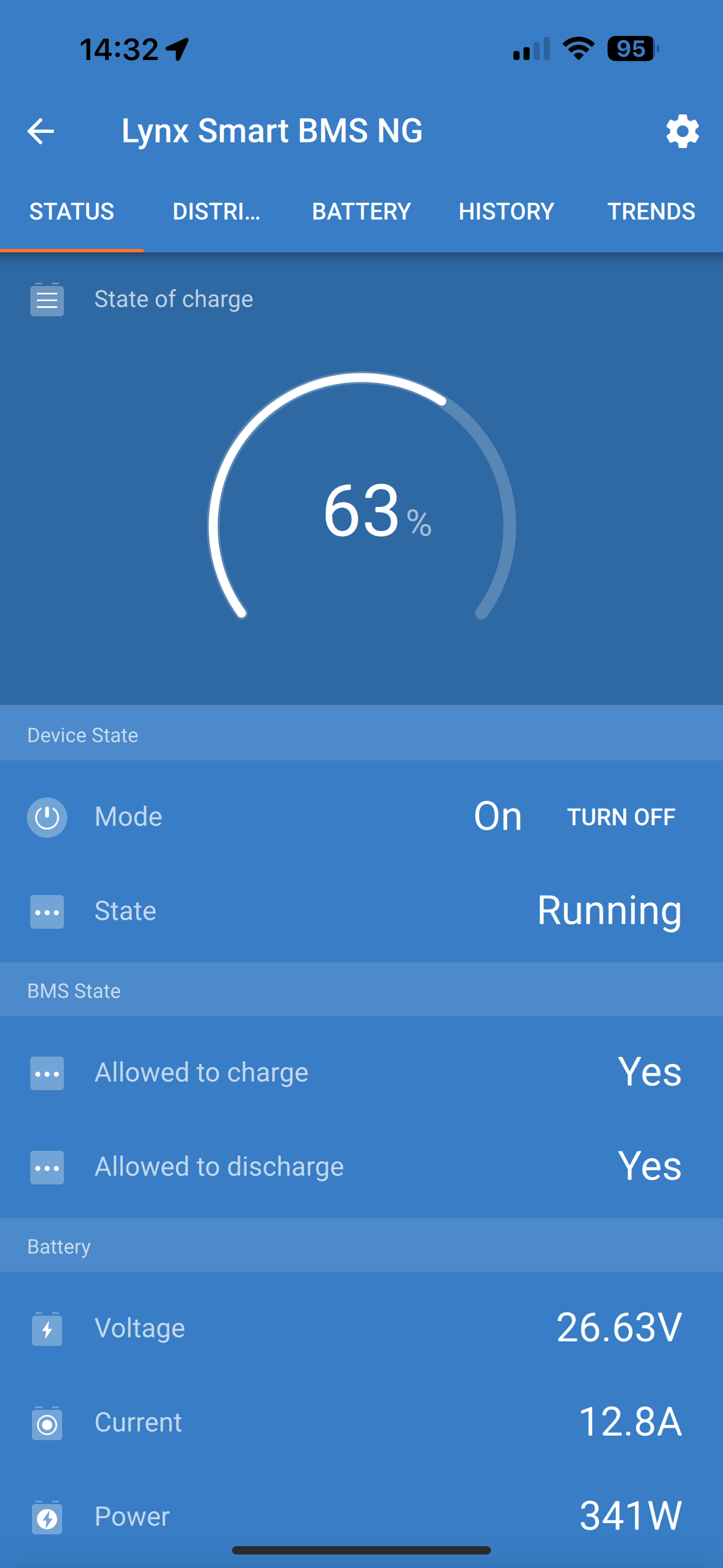The height and width of the screenshot is (1568, 723).
Task: Switch to the BATTERY tab
Action: (361, 212)
